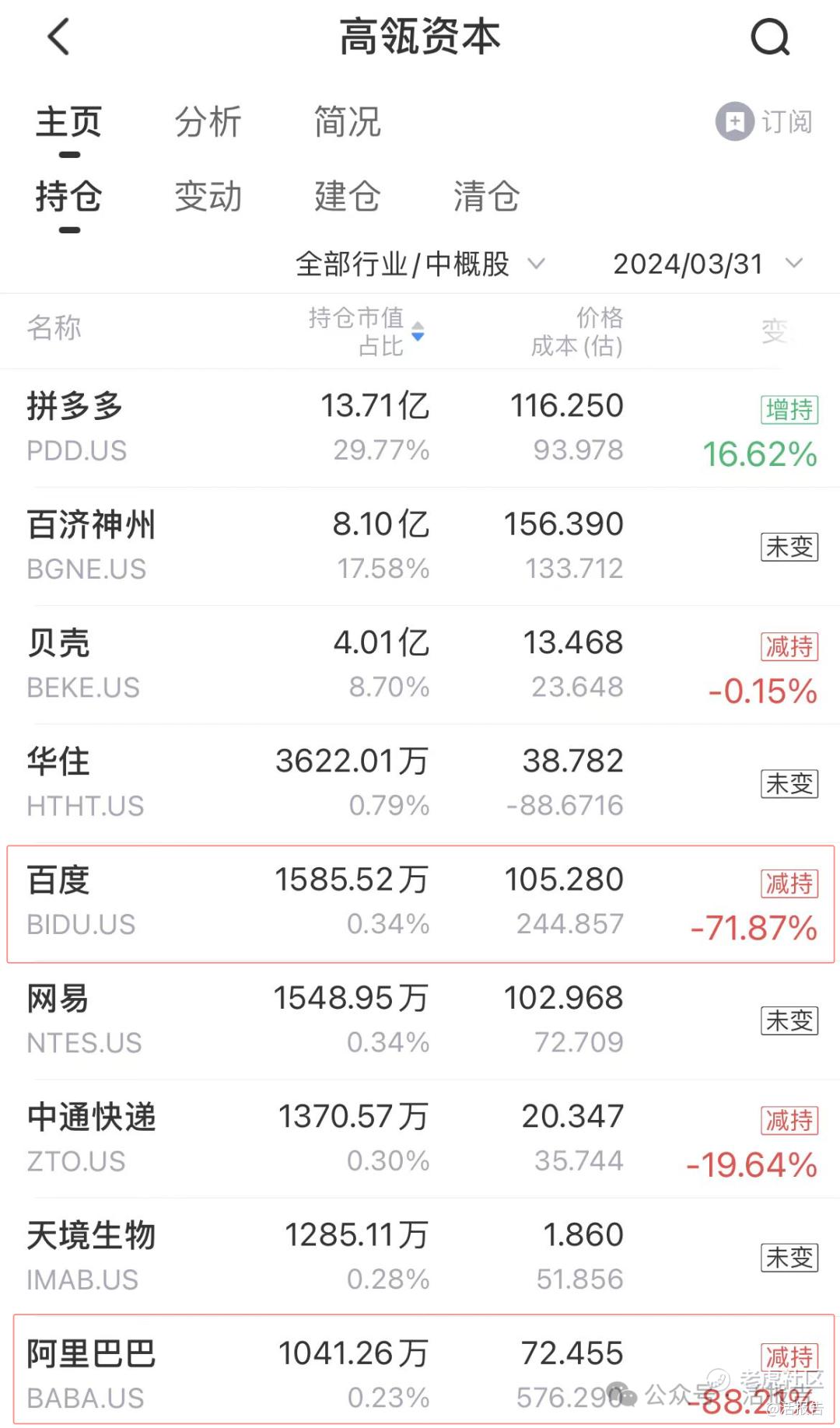Expand the 全部行业/中概股 filter dropdown
The height and width of the screenshot is (1428, 840).
pos(420,264)
